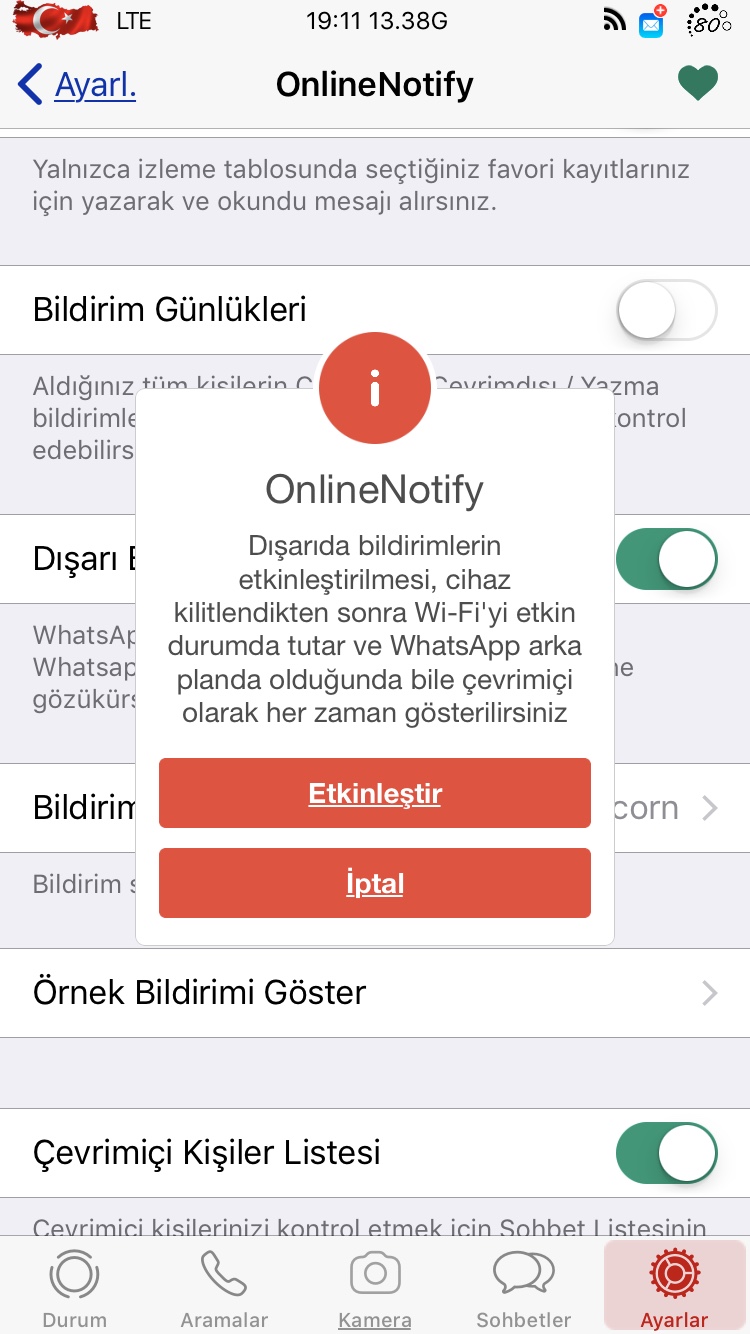The height and width of the screenshot is (1334, 750).
Task: Turn off Çevrimiçi Kişiler Listesi toggle
Action: click(665, 1152)
